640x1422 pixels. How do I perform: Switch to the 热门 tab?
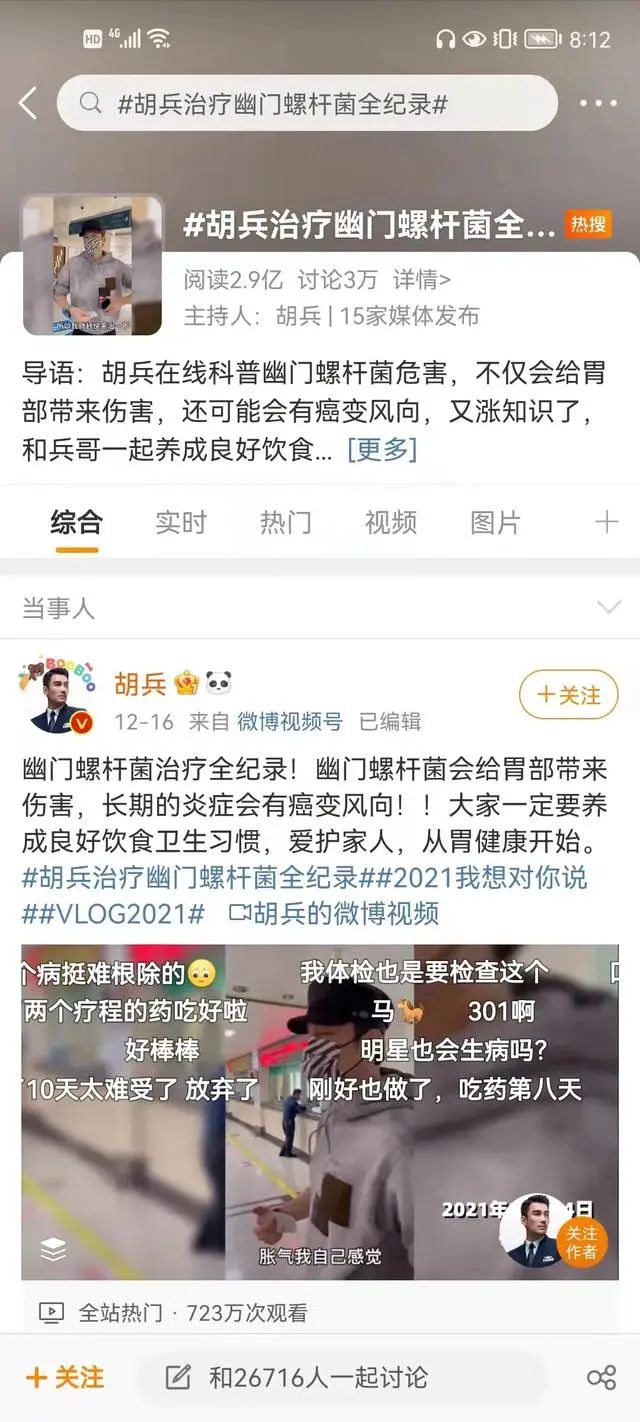[286, 522]
